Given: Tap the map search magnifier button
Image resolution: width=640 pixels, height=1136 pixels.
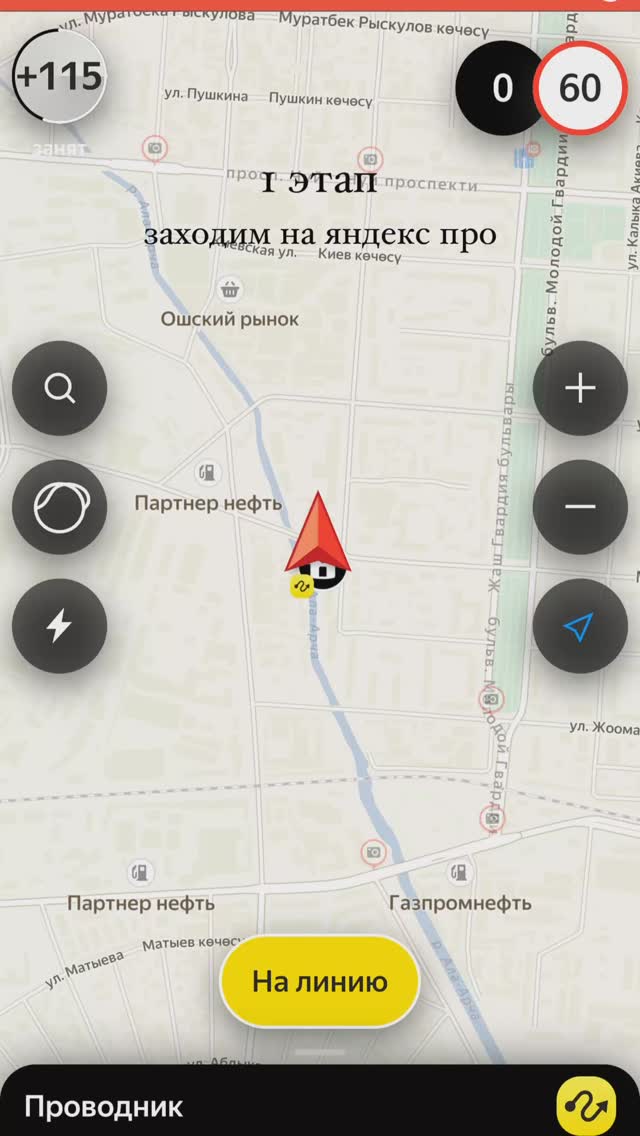Looking at the screenshot, I should pyautogui.click(x=60, y=388).
